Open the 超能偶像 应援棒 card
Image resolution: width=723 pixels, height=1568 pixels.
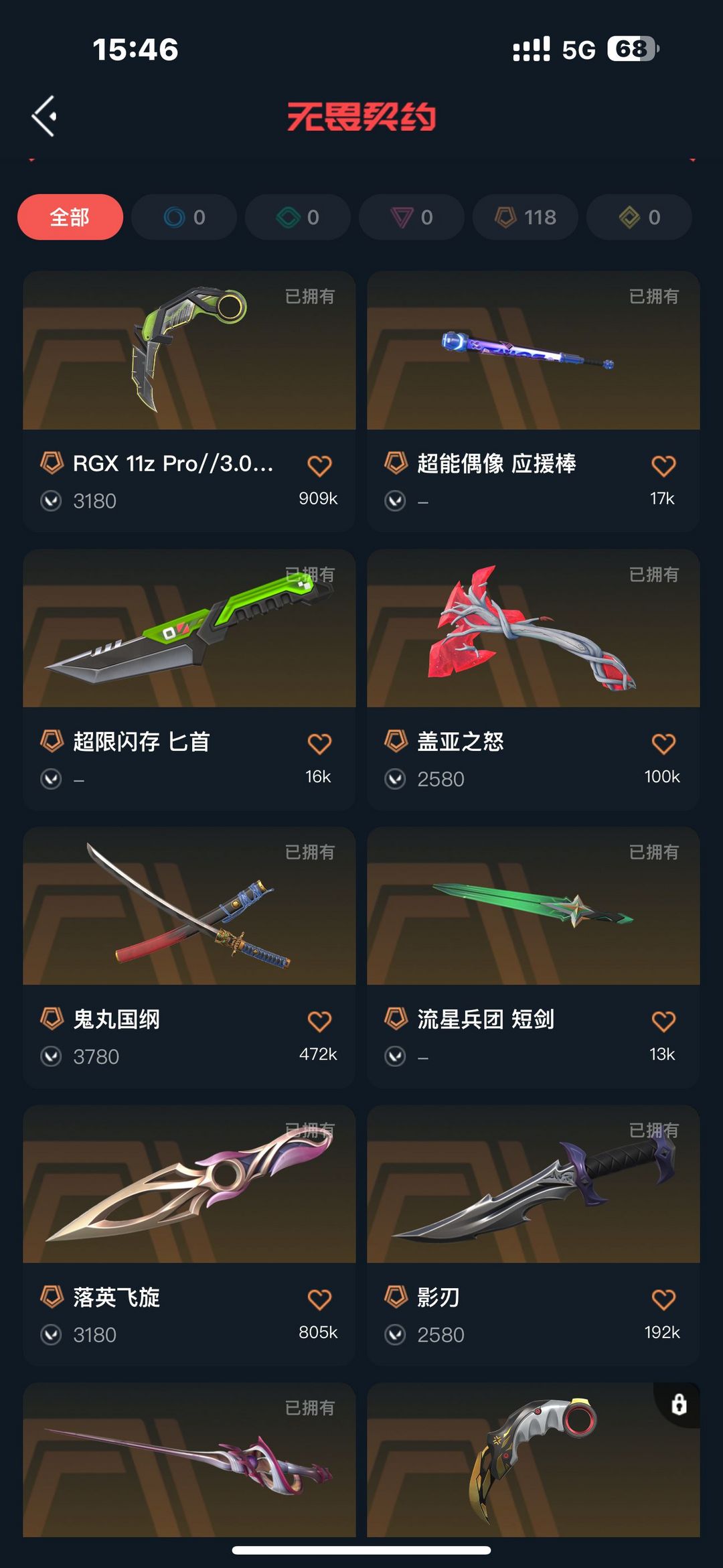(x=534, y=401)
